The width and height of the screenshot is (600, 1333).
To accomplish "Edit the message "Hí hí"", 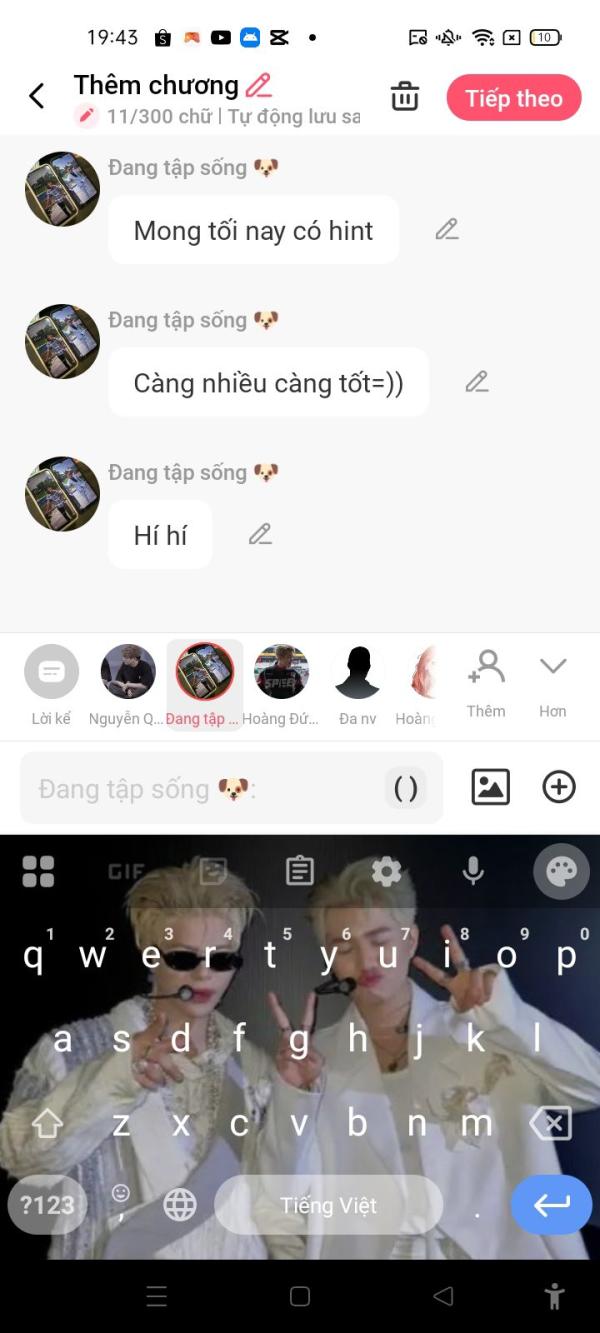I will pos(260,534).
